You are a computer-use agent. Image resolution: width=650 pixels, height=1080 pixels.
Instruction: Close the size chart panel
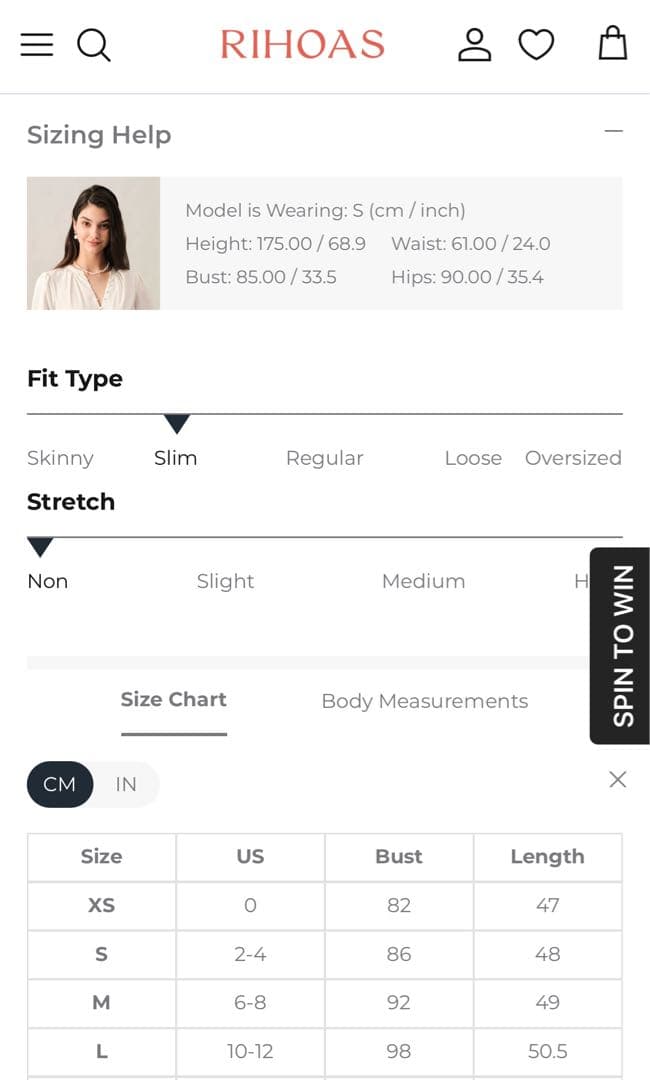pos(618,780)
